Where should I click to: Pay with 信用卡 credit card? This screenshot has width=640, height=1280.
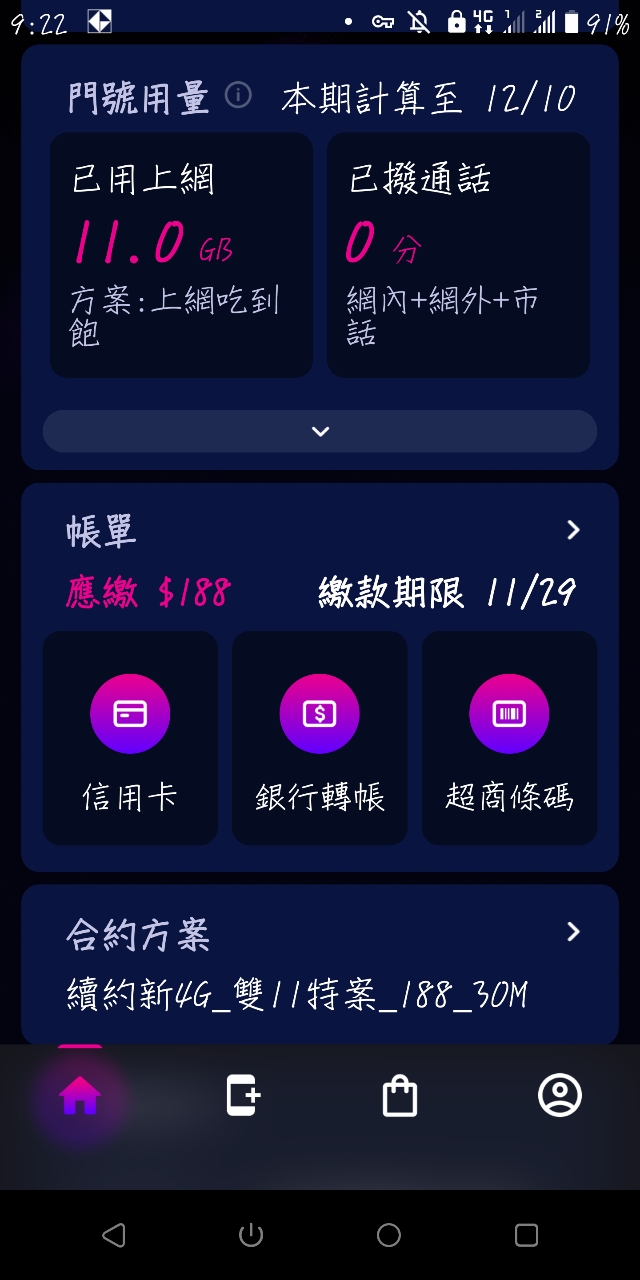click(x=130, y=738)
